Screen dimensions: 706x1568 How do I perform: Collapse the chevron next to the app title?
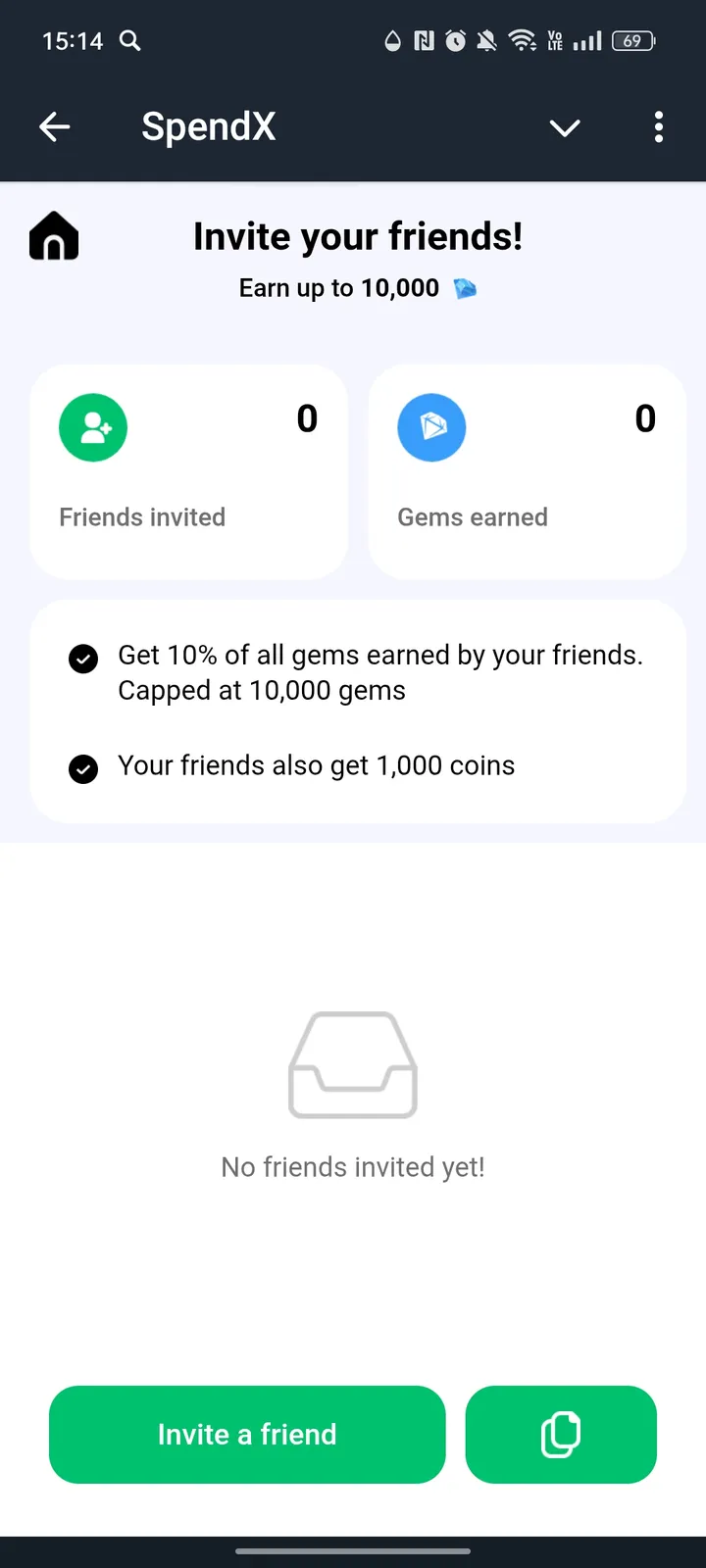[565, 127]
